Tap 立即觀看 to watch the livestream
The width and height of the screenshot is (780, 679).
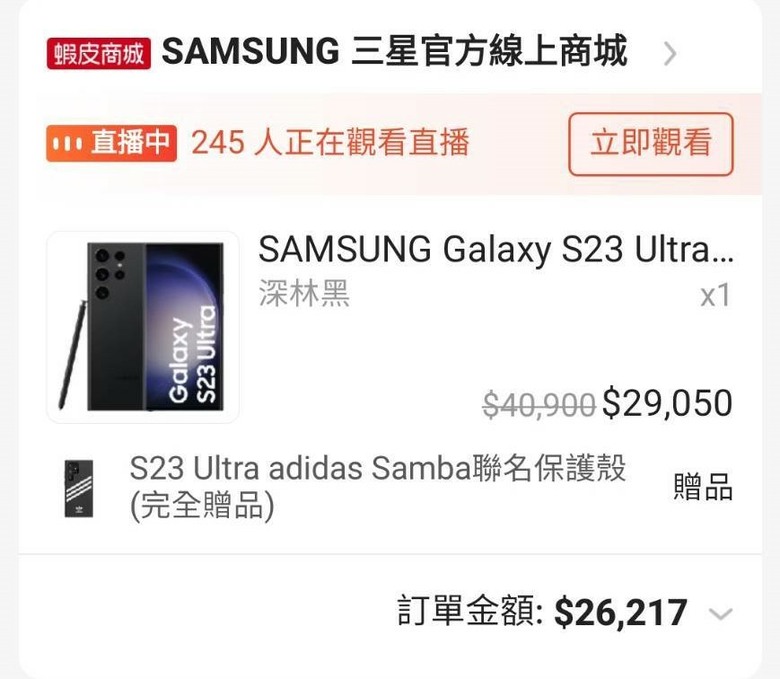[650, 144]
